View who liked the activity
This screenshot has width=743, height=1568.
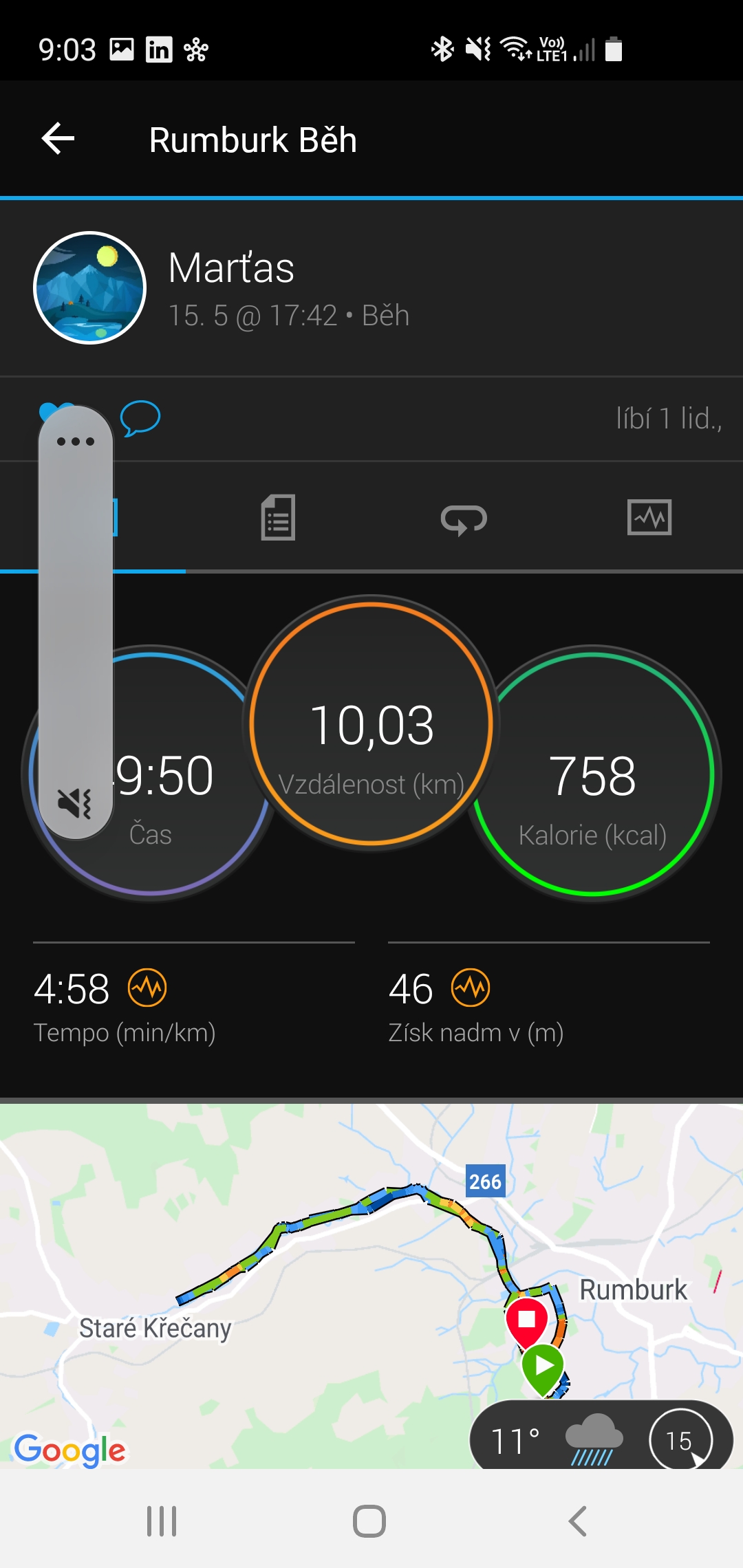click(x=669, y=418)
